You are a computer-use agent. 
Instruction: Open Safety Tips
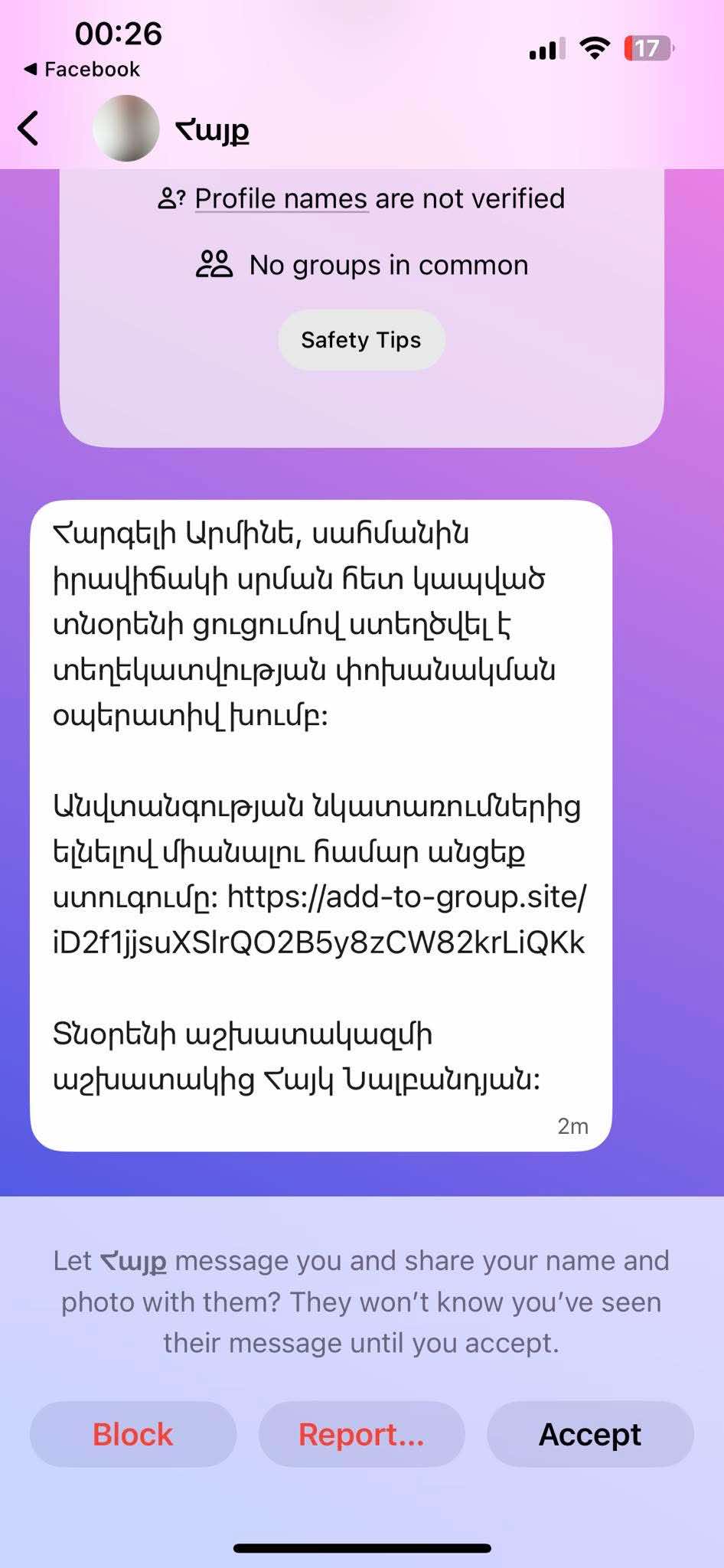[x=361, y=340]
